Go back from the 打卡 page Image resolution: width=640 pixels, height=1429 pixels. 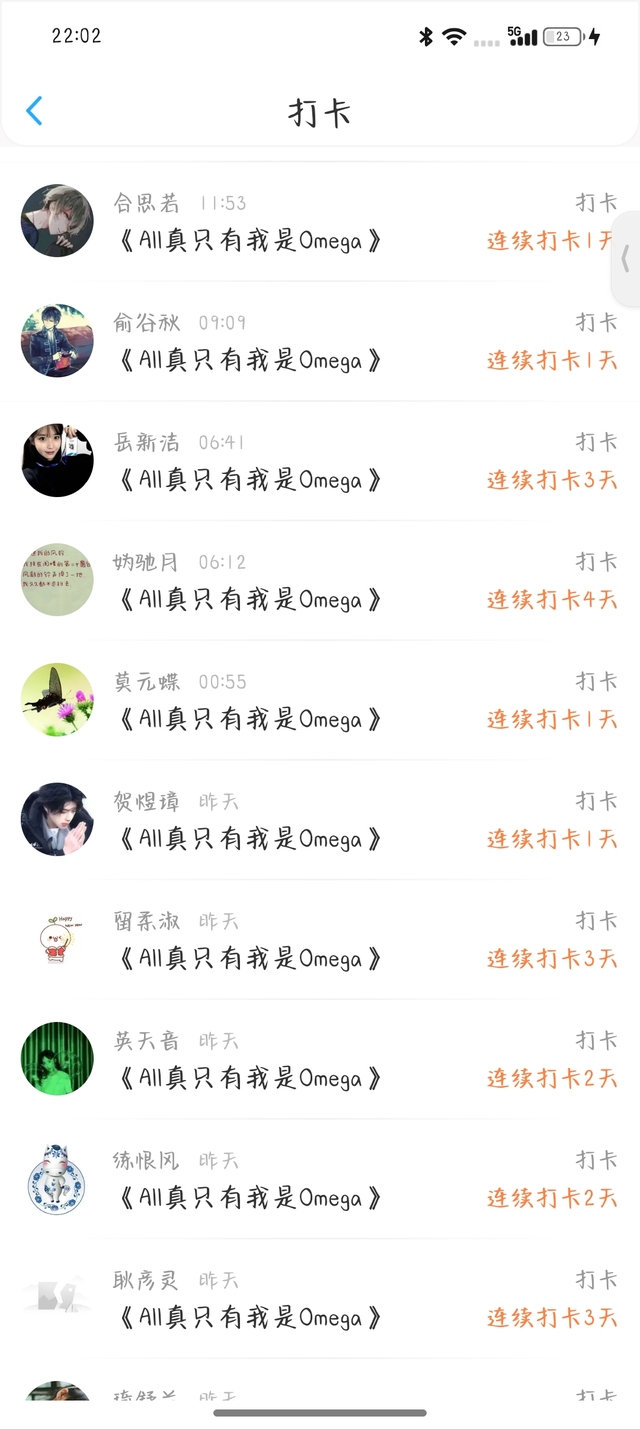pos(35,111)
